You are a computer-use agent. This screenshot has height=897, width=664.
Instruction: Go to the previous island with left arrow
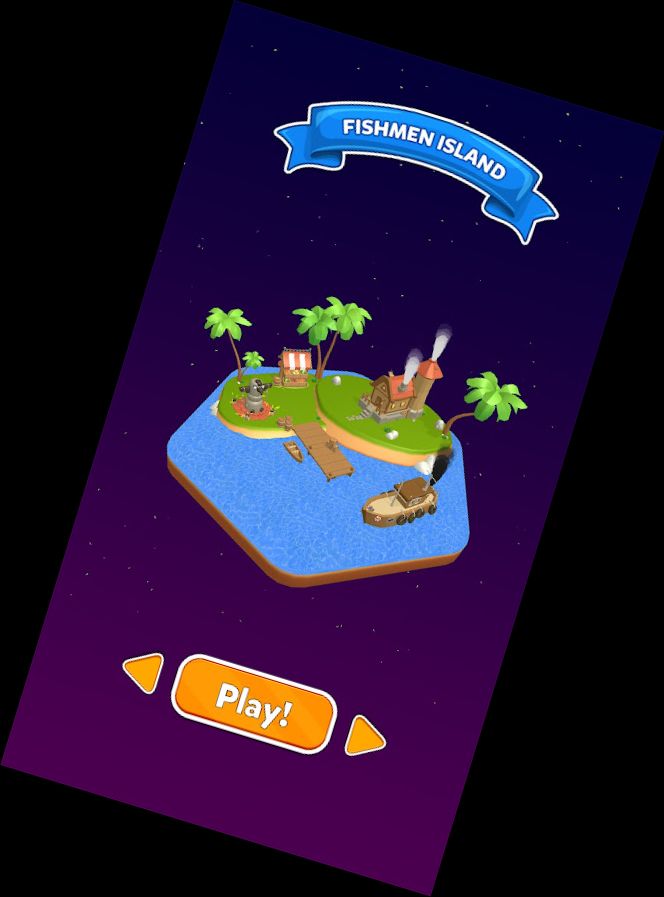146,671
